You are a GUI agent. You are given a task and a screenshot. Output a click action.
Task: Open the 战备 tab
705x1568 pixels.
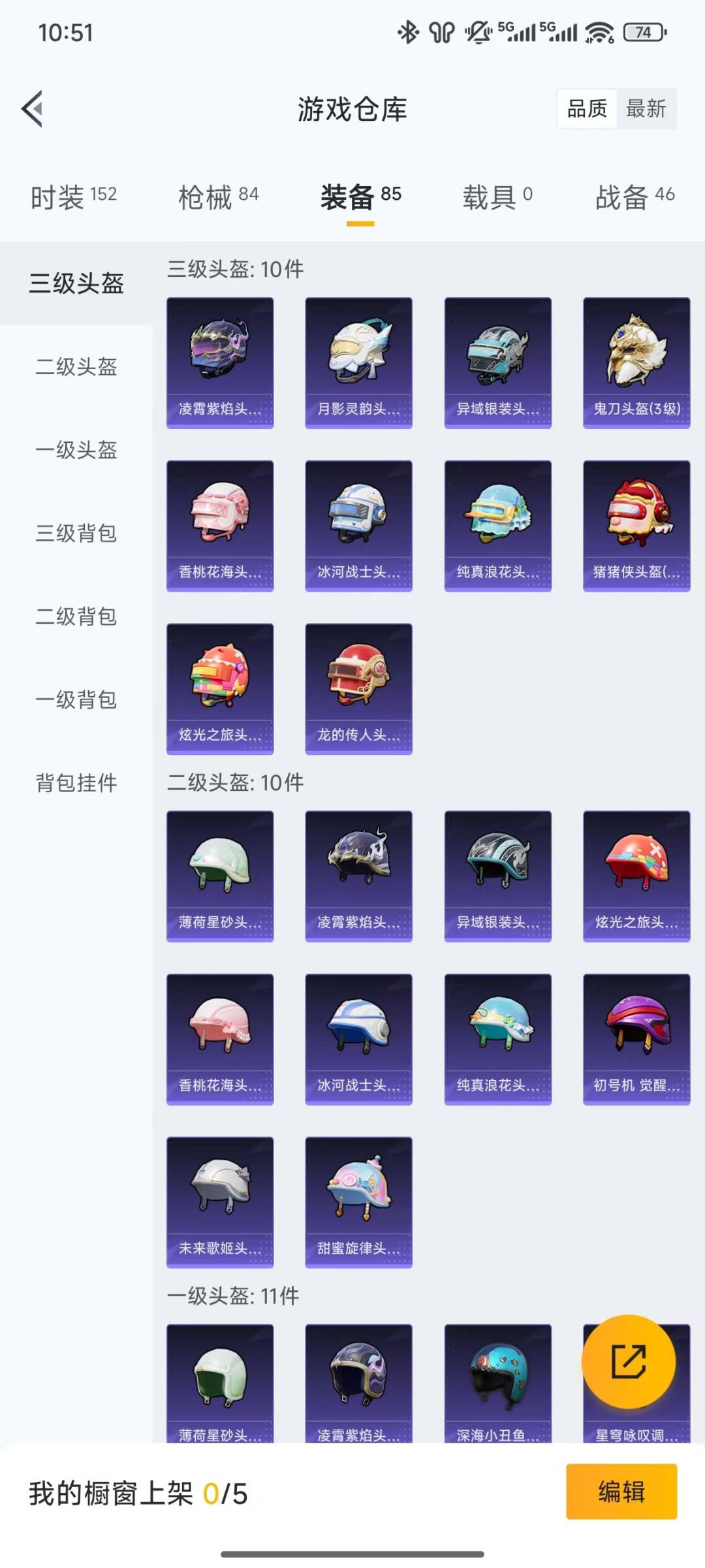[634, 196]
